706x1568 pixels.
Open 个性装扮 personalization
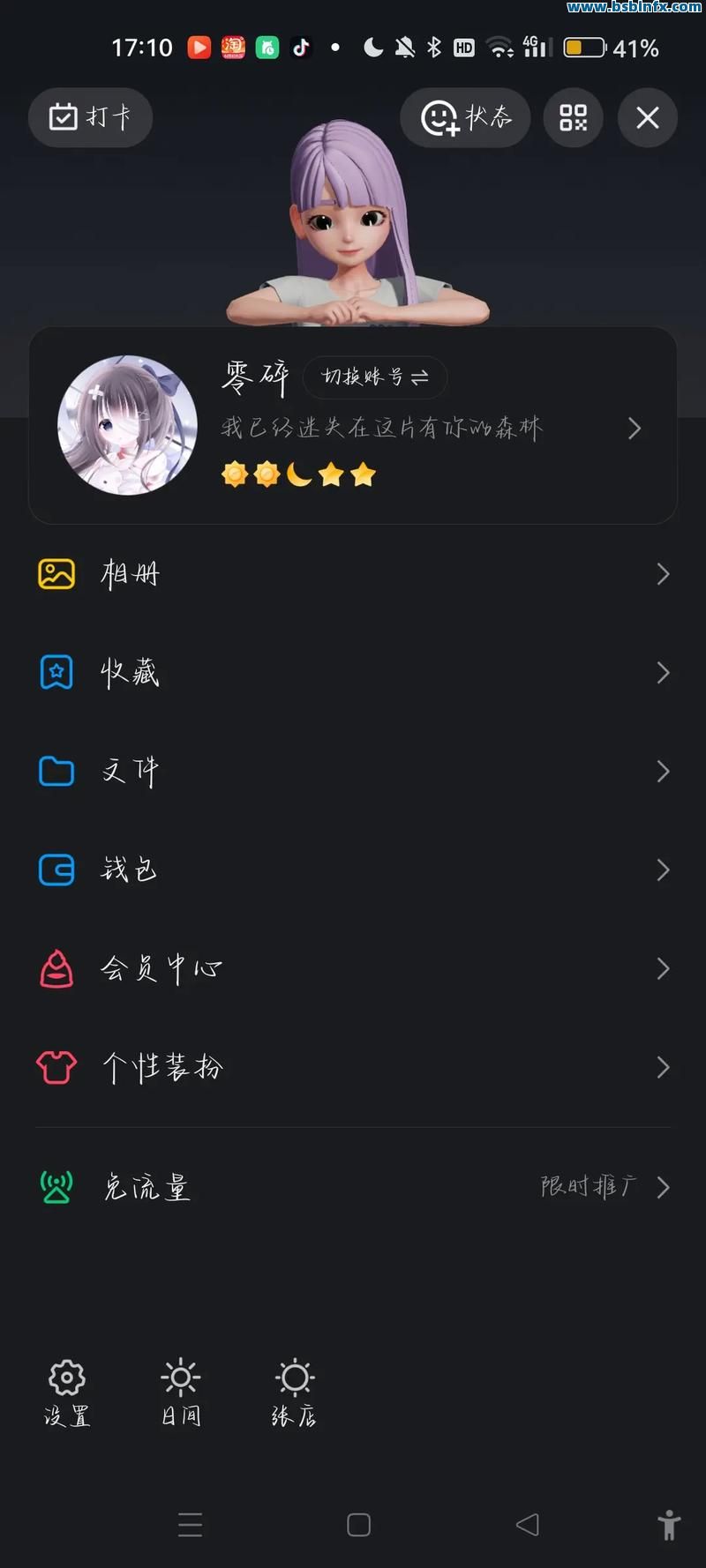(353, 1068)
